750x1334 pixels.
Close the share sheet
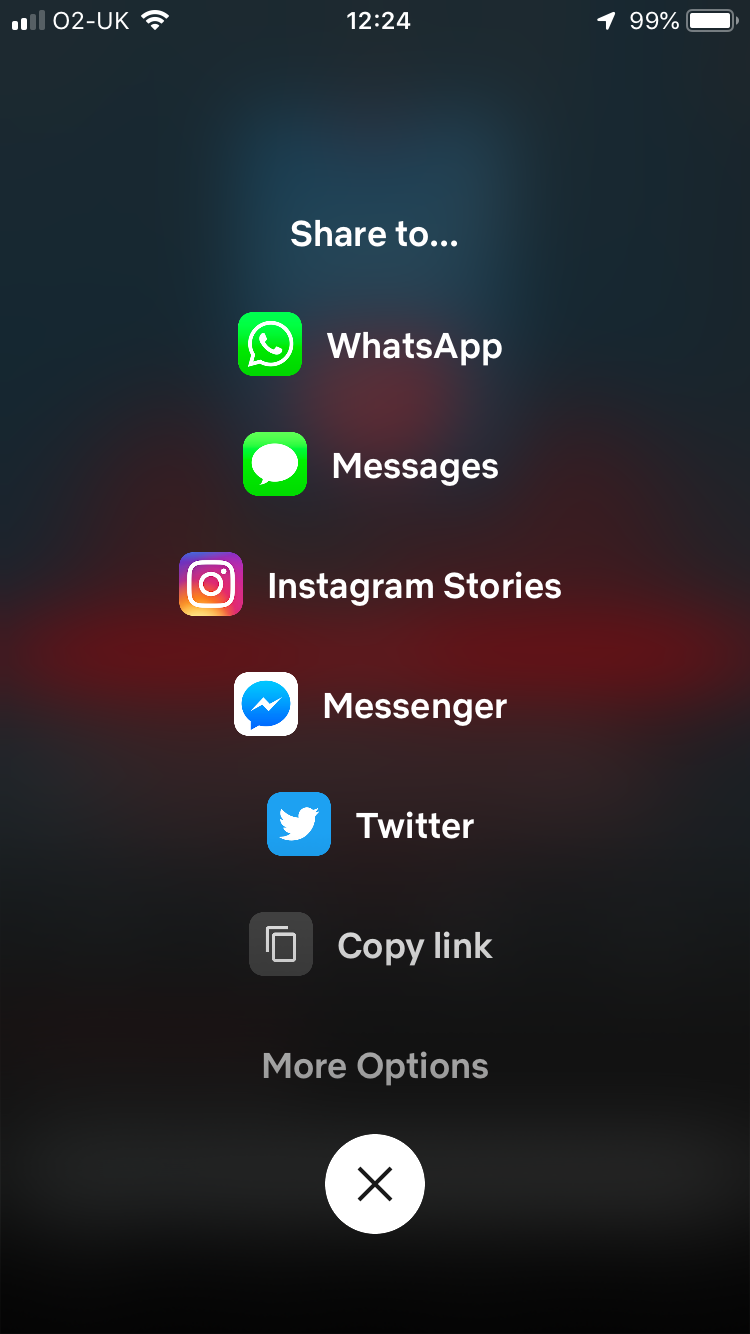coord(375,1184)
